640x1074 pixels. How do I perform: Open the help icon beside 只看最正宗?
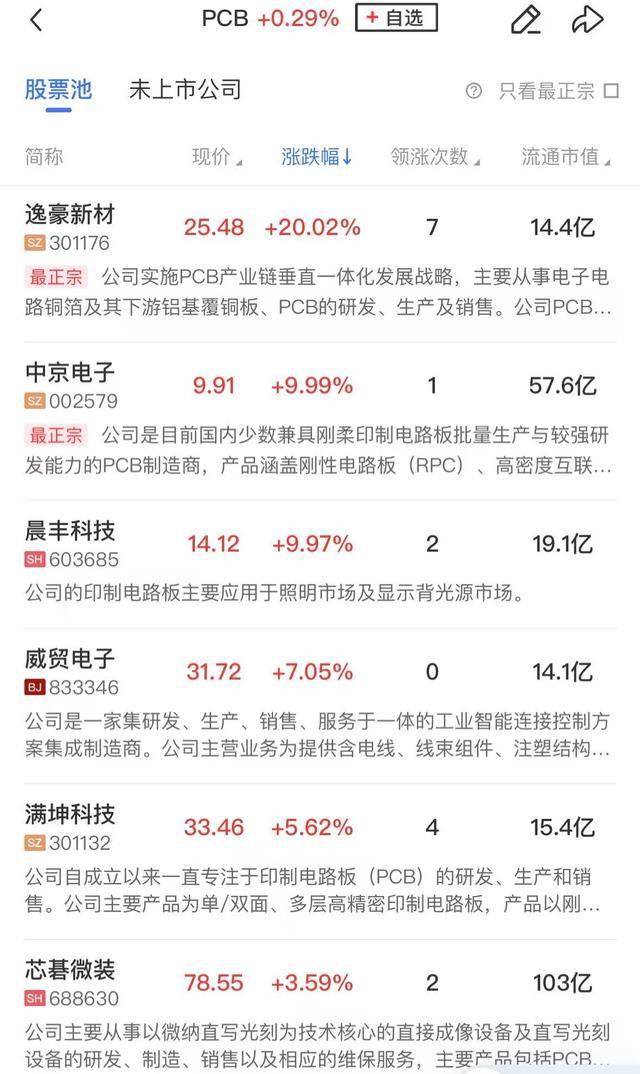(473, 90)
